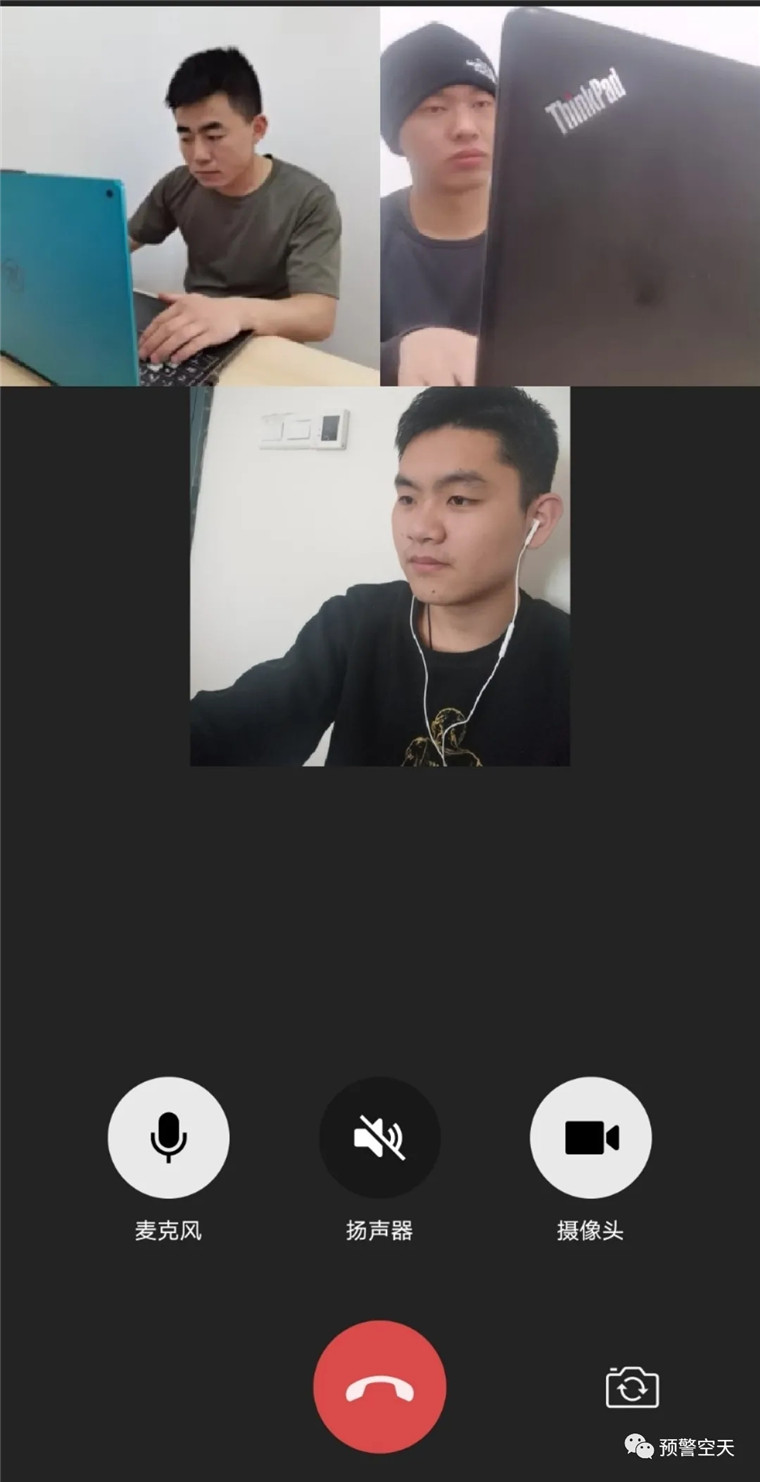This screenshot has width=760, height=1482.
Task: Tap the video tile with white earphones
Action: tap(380, 576)
